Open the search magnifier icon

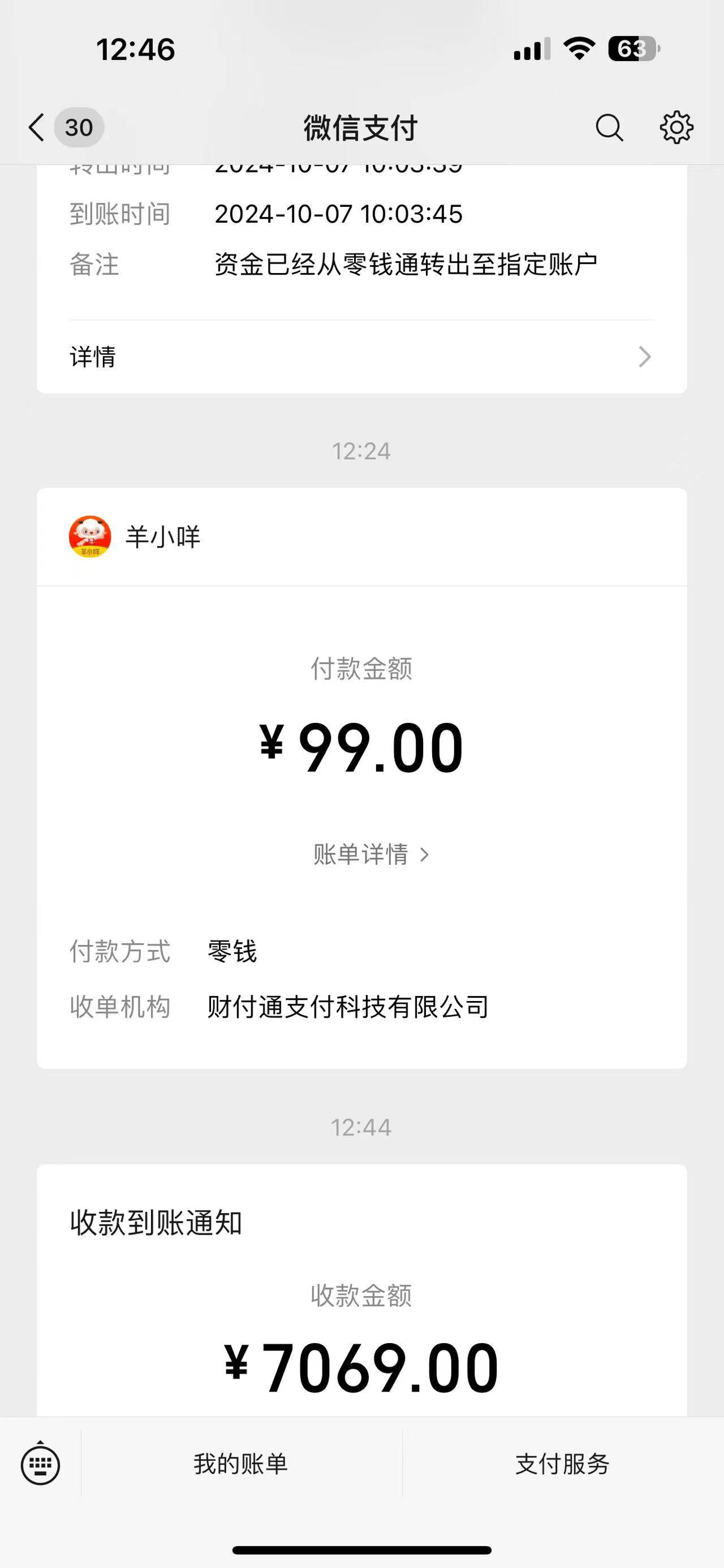click(x=609, y=128)
